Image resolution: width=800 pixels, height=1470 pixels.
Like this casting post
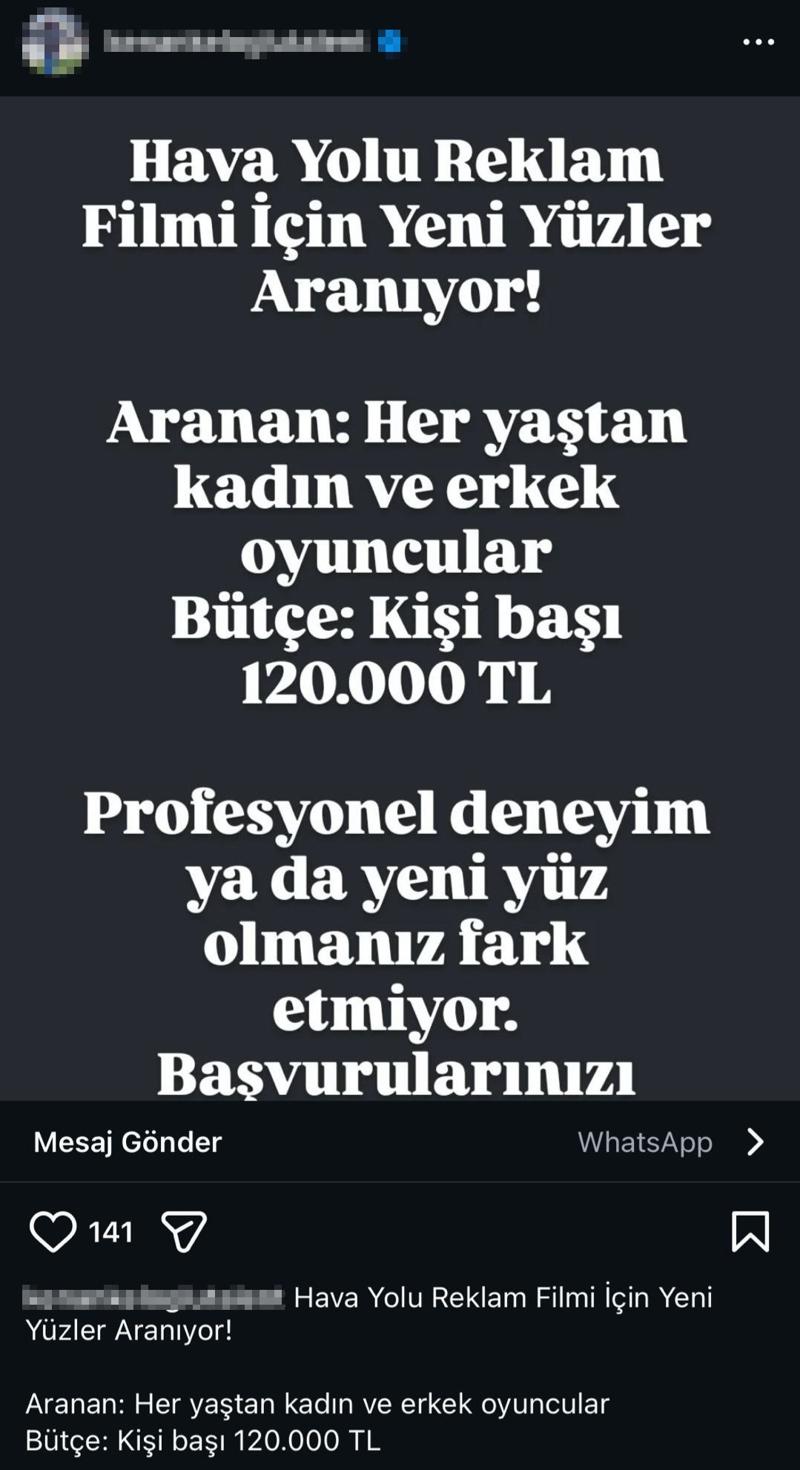coord(52,1231)
